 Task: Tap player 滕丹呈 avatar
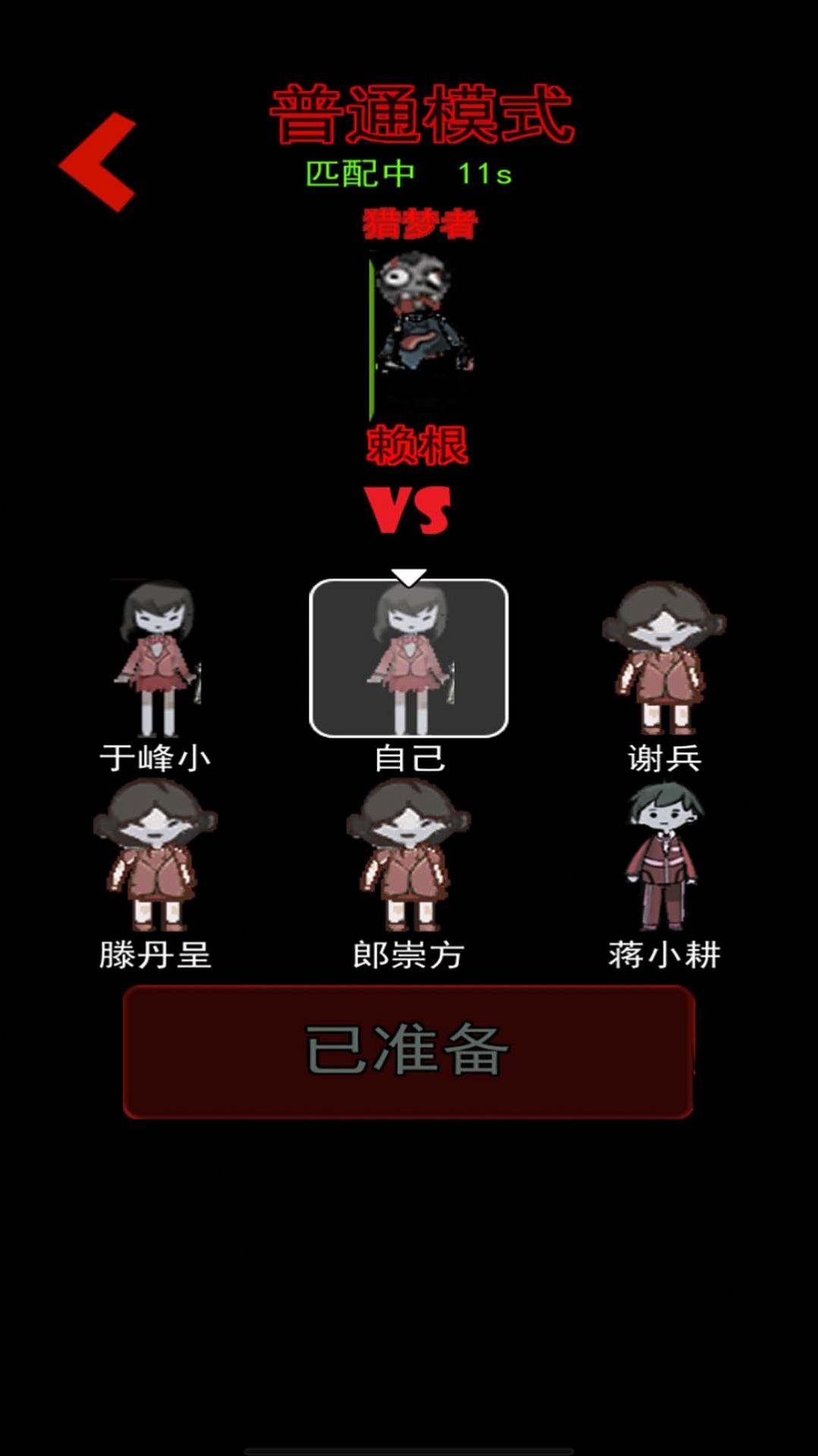(x=156, y=856)
